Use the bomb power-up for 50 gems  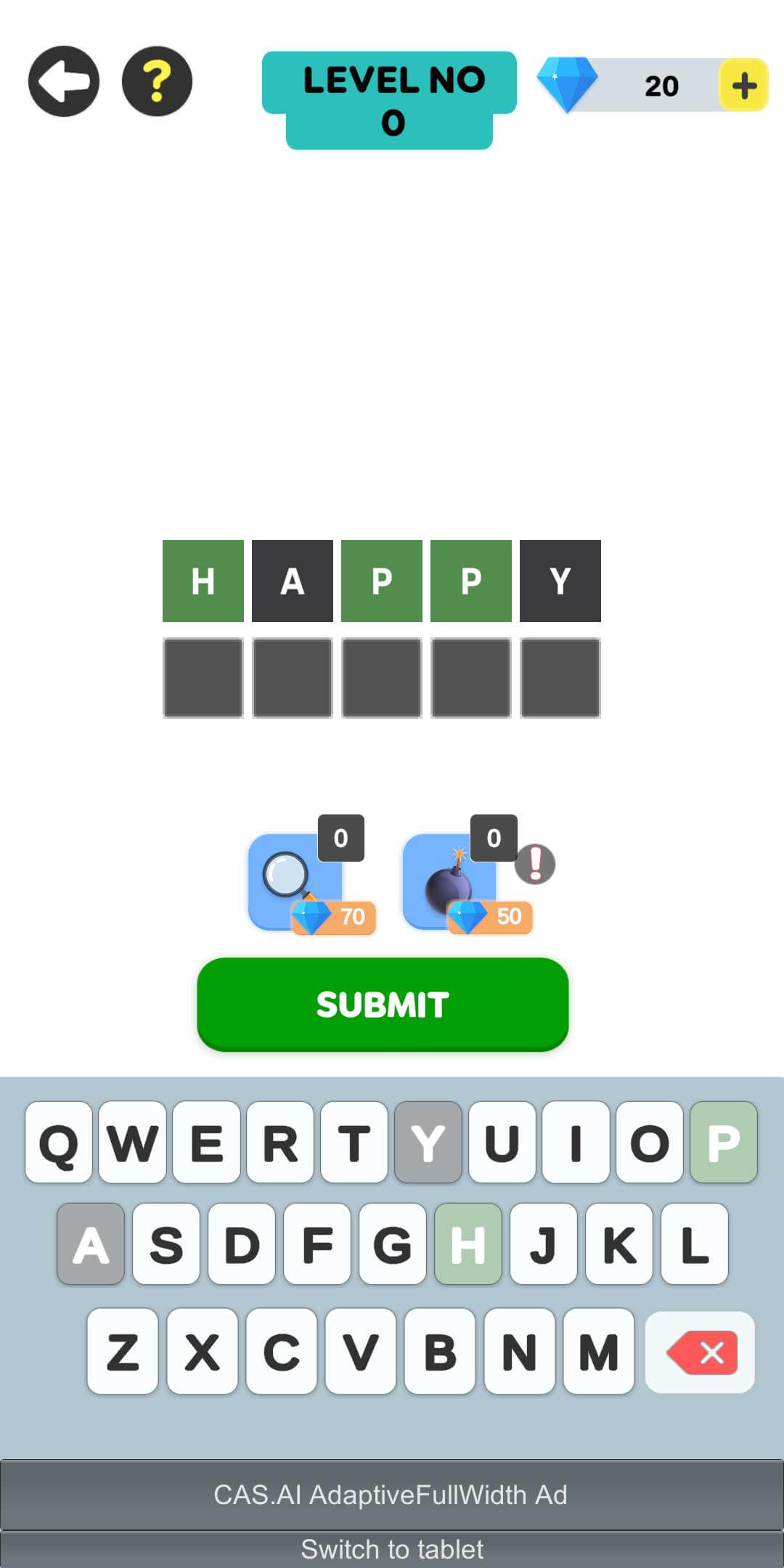pyautogui.click(x=467, y=883)
